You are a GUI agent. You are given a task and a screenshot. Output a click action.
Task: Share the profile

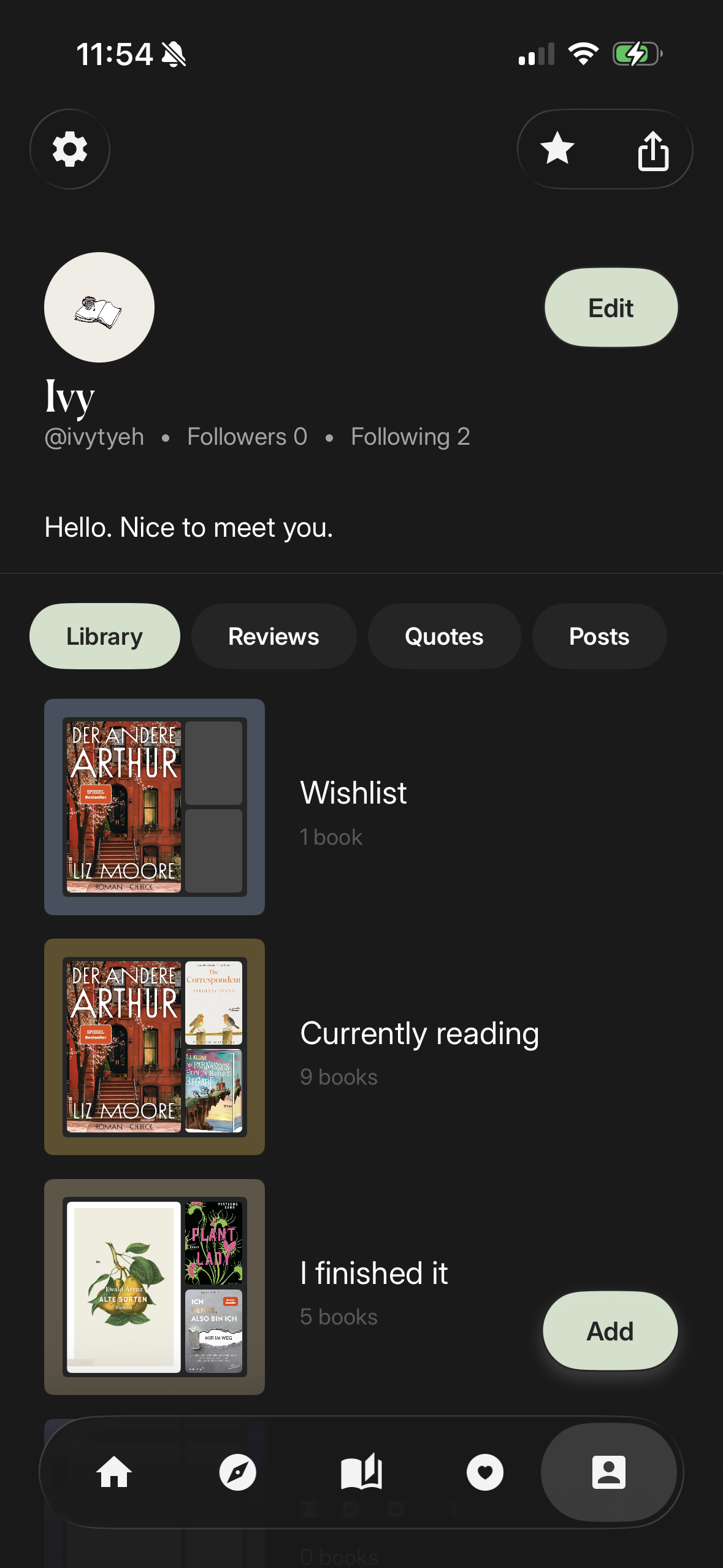pyautogui.click(x=652, y=150)
